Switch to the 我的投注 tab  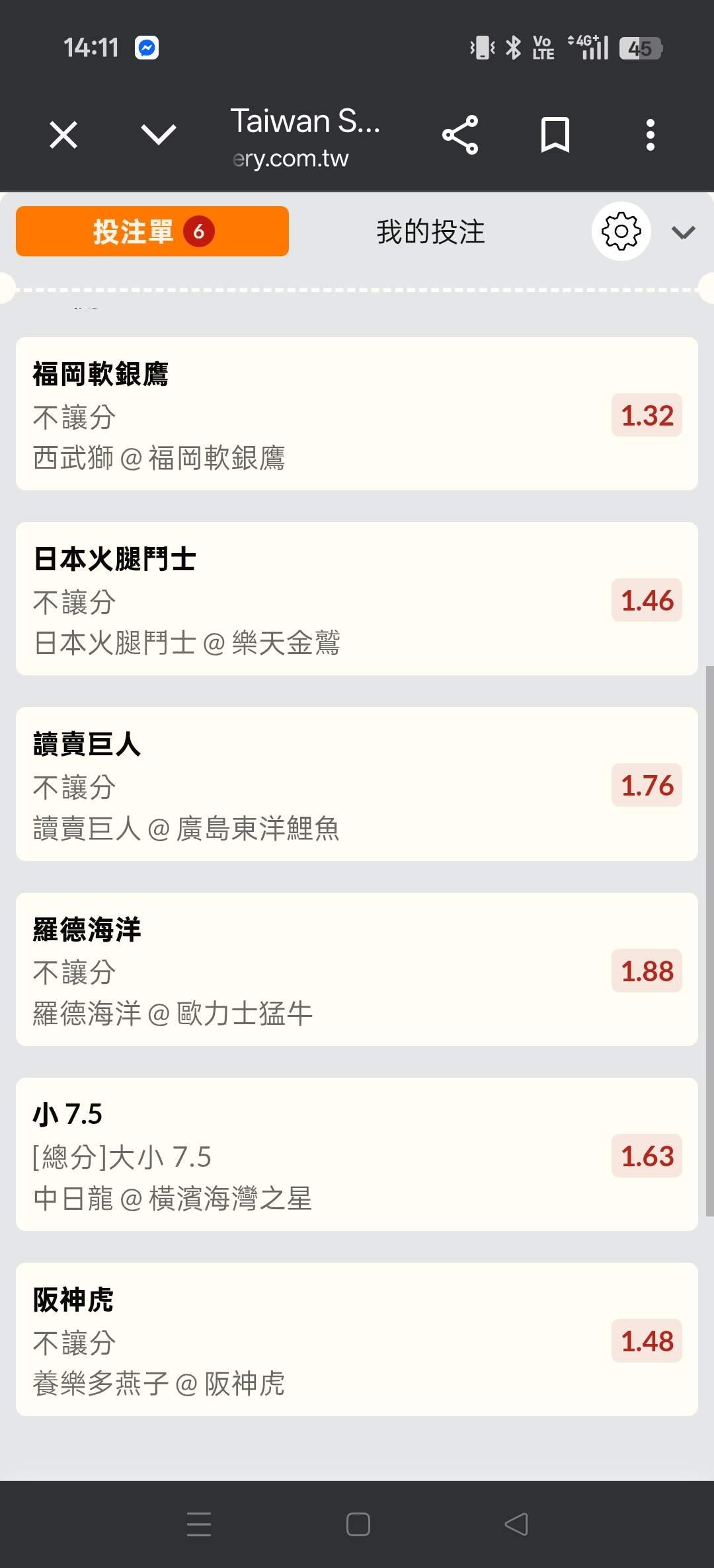coord(431,232)
